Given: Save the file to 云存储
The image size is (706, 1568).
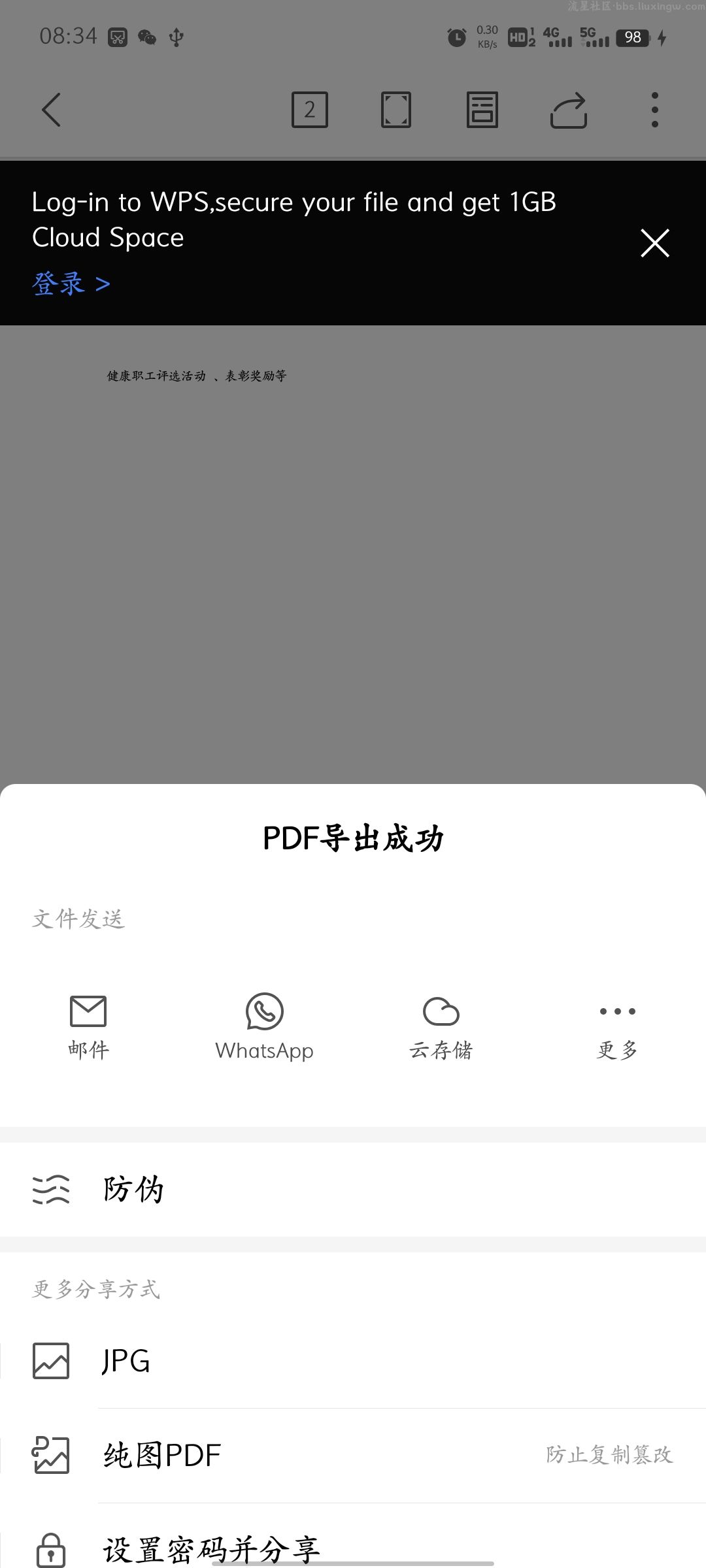Looking at the screenshot, I should (441, 1027).
